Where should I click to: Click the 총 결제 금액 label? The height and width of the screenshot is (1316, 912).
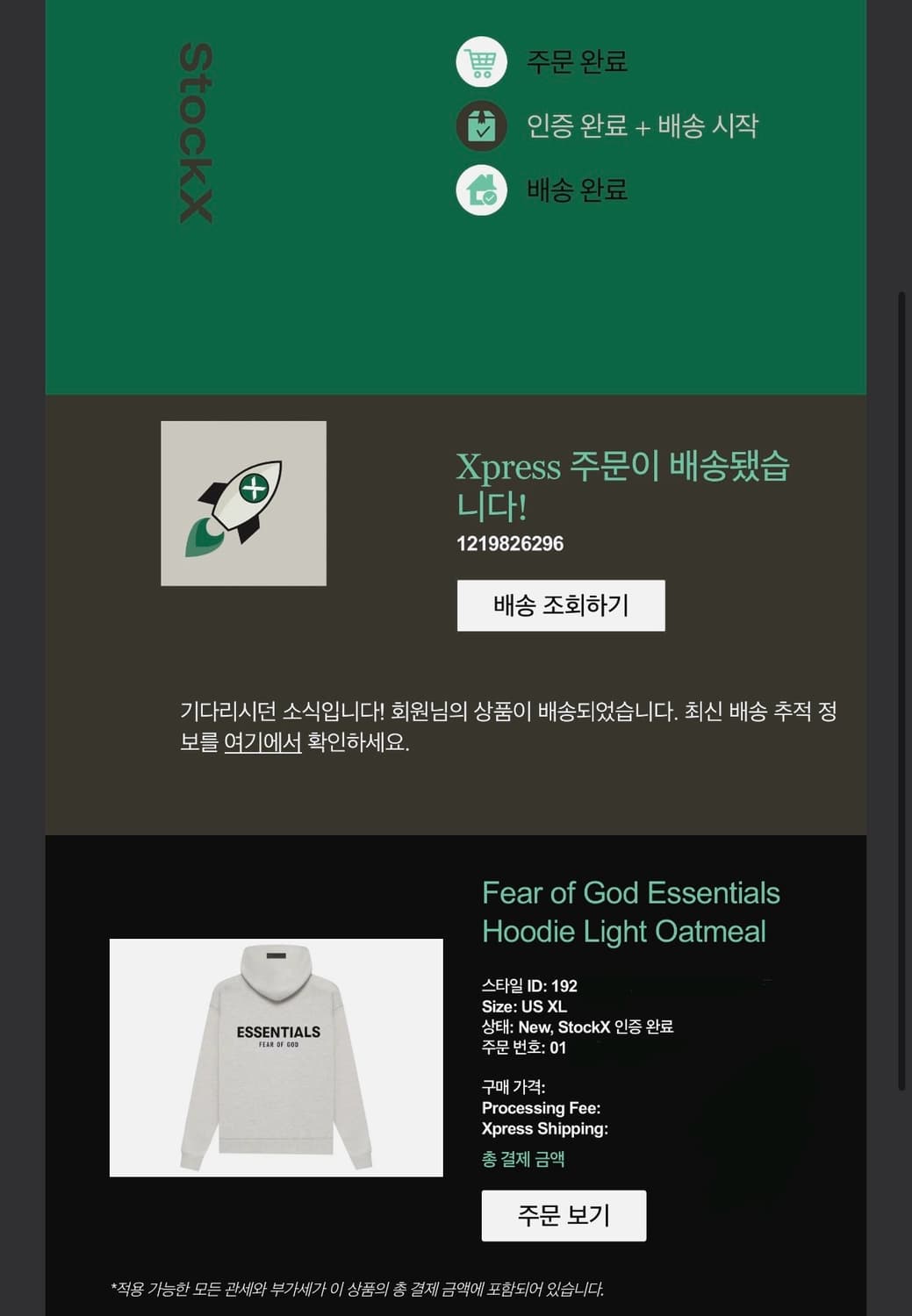523,1158
